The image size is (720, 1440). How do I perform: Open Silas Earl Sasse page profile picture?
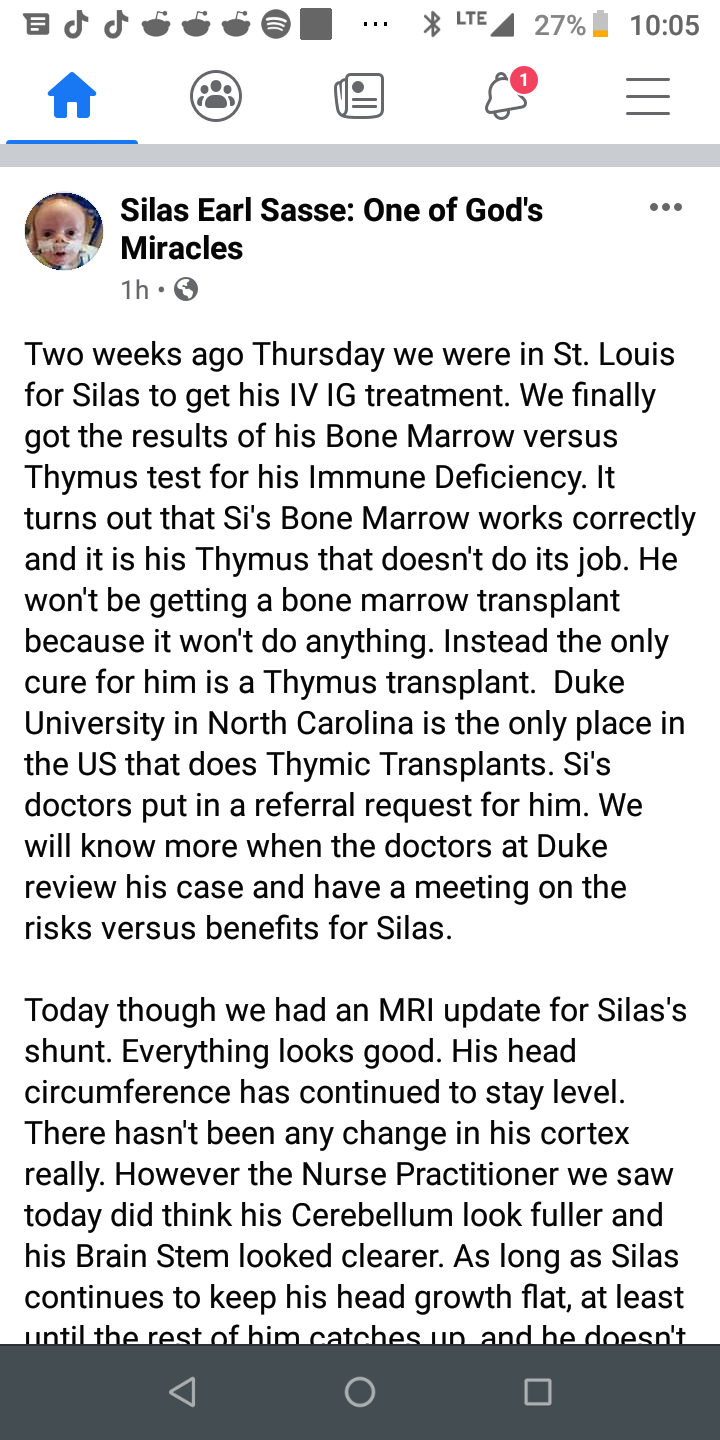(x=64, y=232)
